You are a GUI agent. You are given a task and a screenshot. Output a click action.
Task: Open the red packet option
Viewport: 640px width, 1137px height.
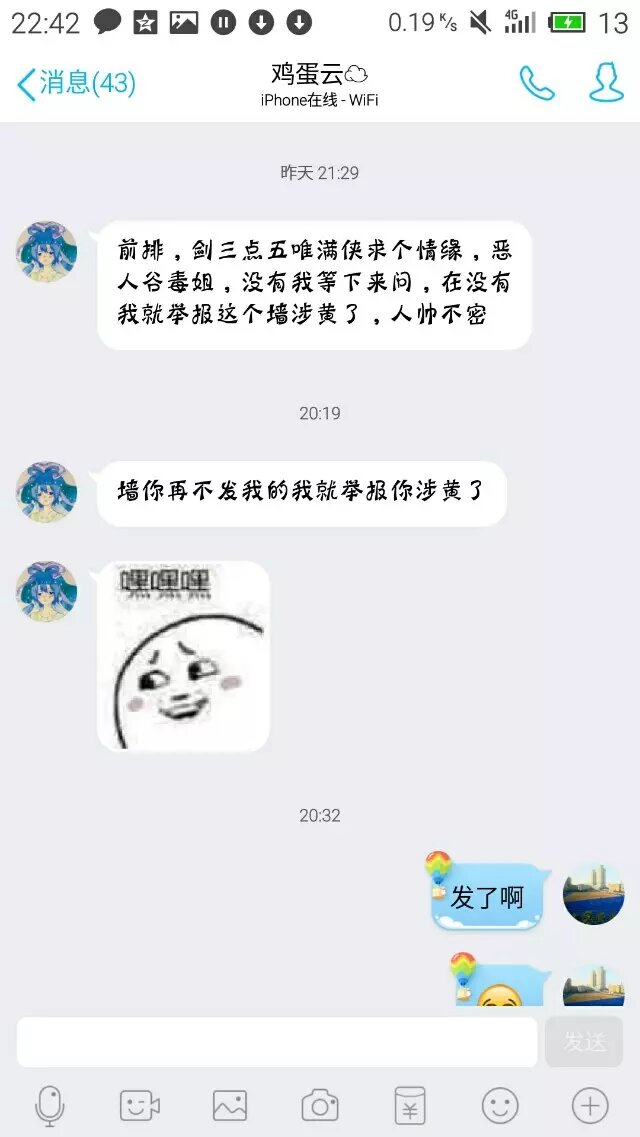coord(409,1105)
